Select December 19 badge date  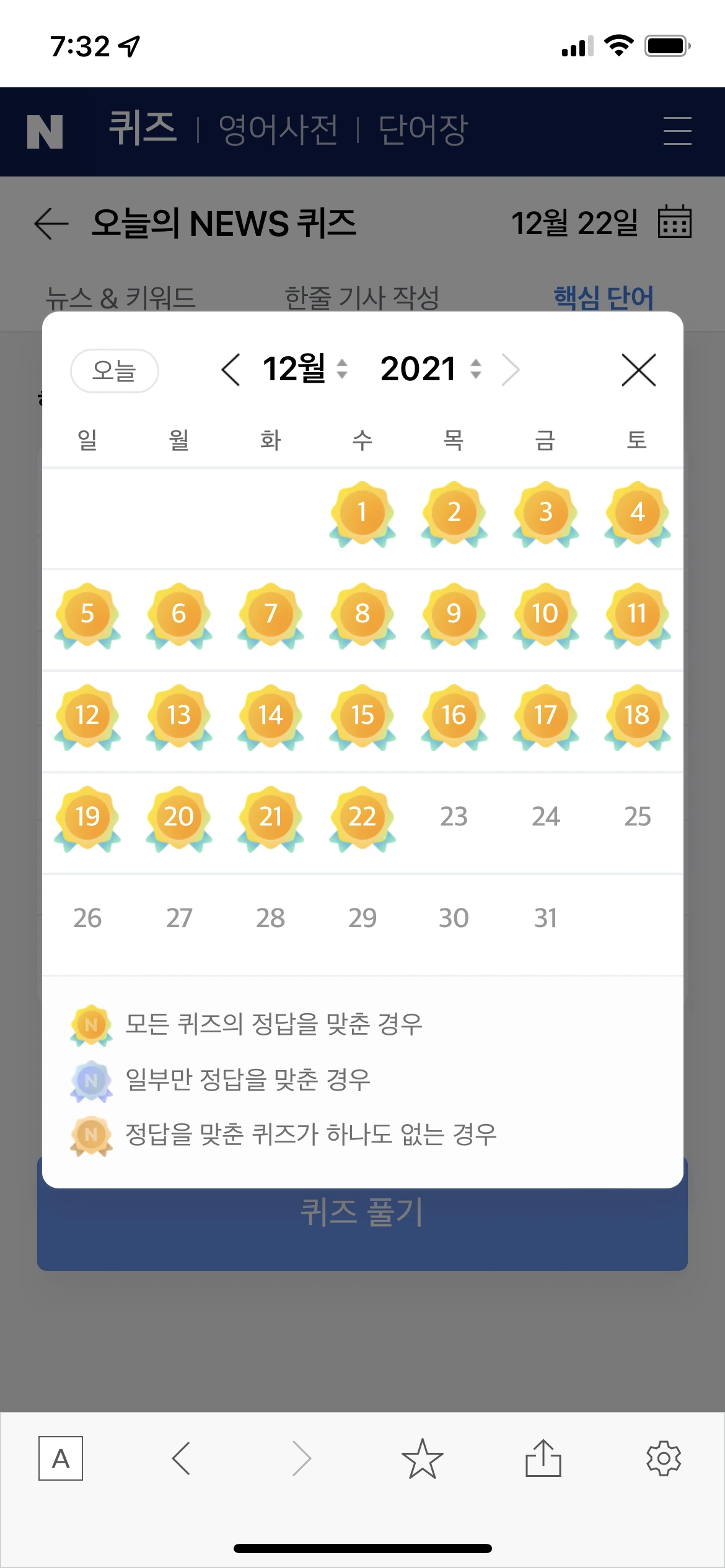(87, 818)
